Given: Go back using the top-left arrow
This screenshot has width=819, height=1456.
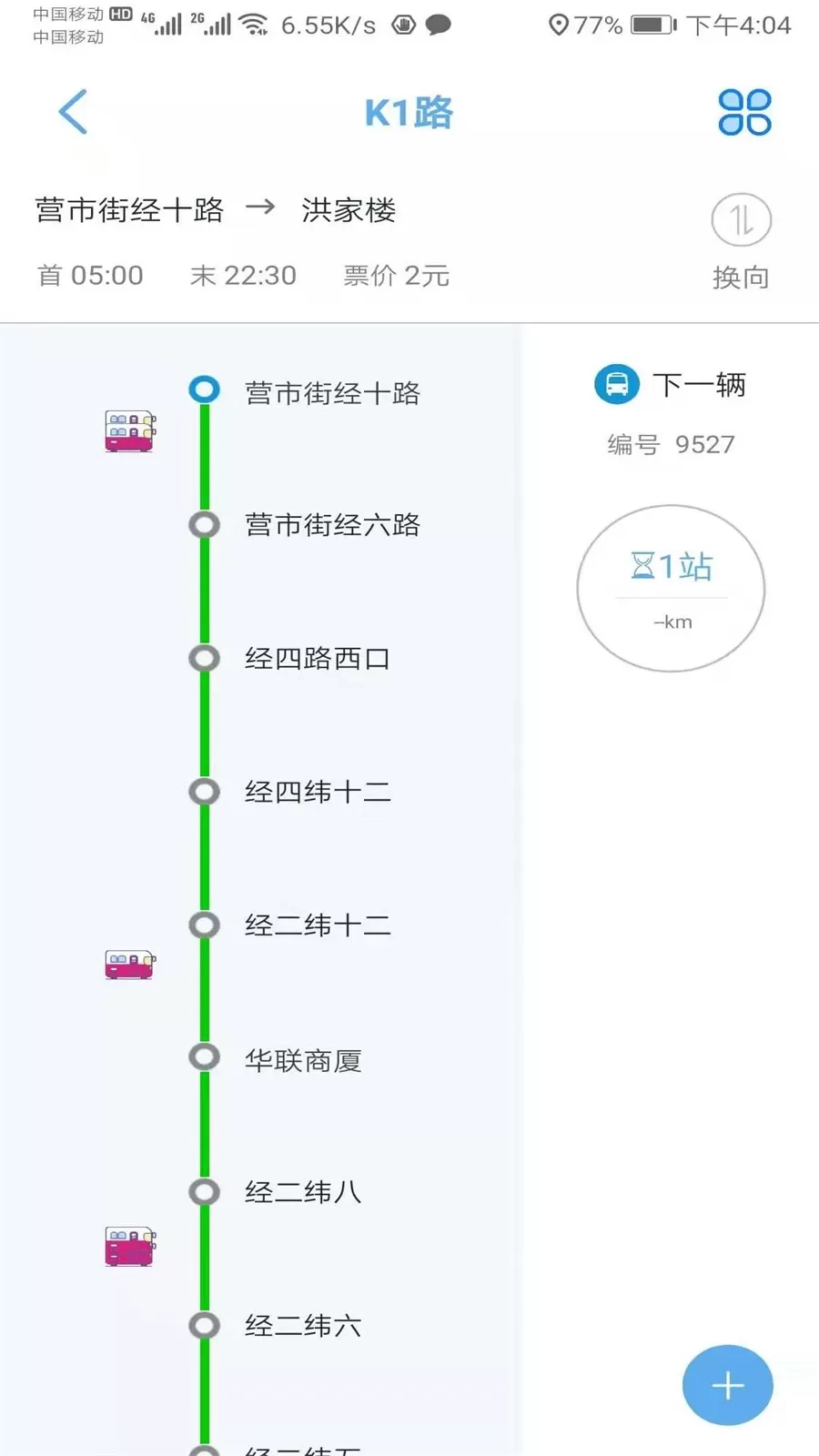Looking at the screenshot, I should click(x=73, y=112).
